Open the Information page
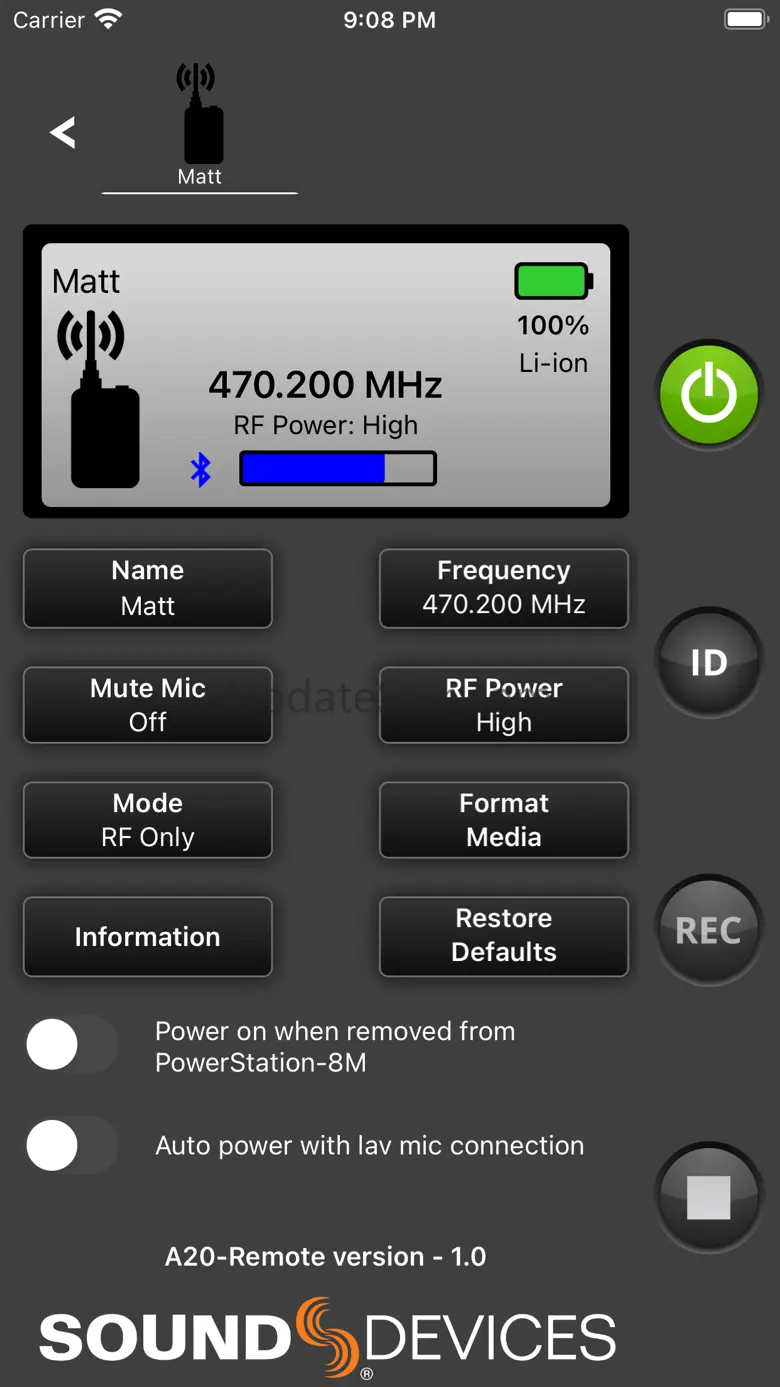The height and width of the screenshot is (1387, 780). (148, 936)
